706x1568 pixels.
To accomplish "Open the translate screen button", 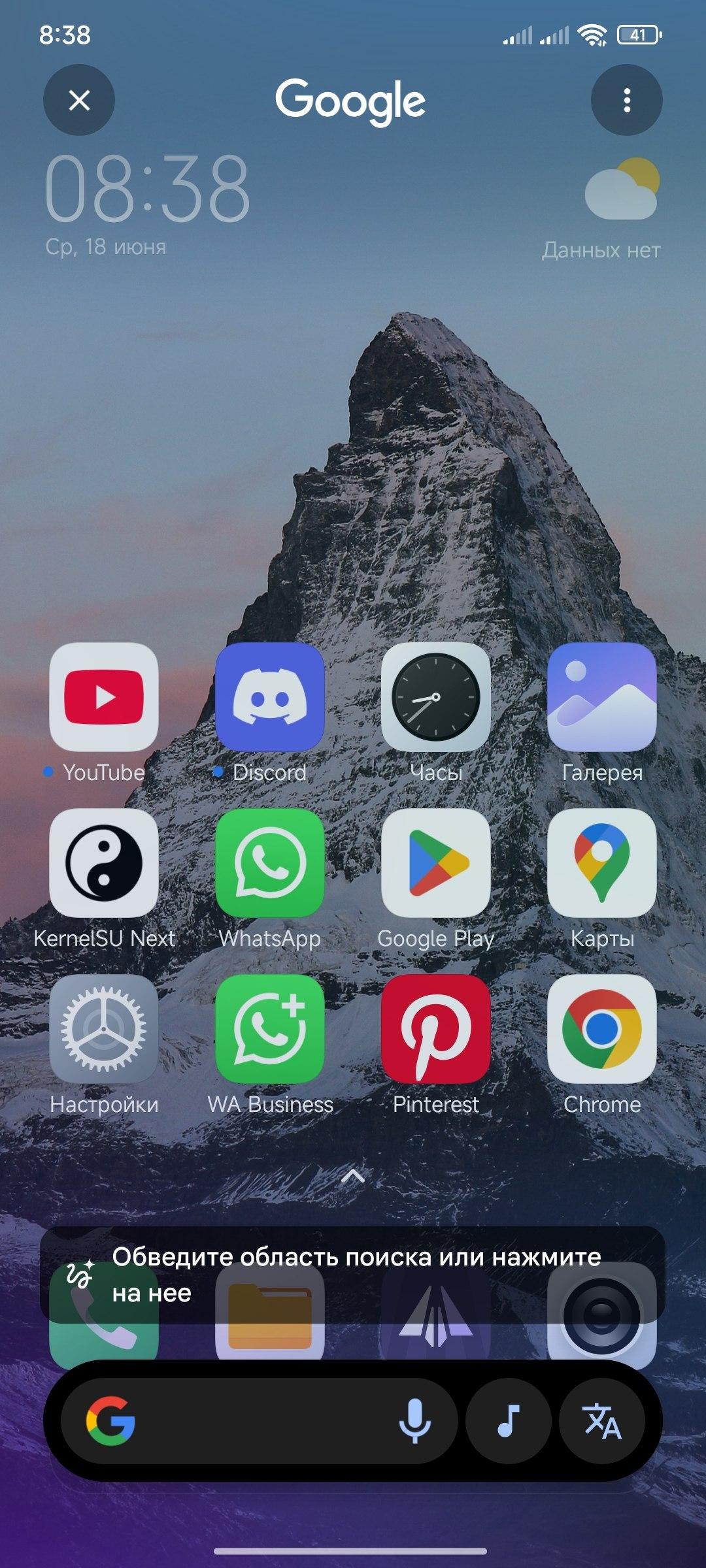I will [x=602, y=1421].
